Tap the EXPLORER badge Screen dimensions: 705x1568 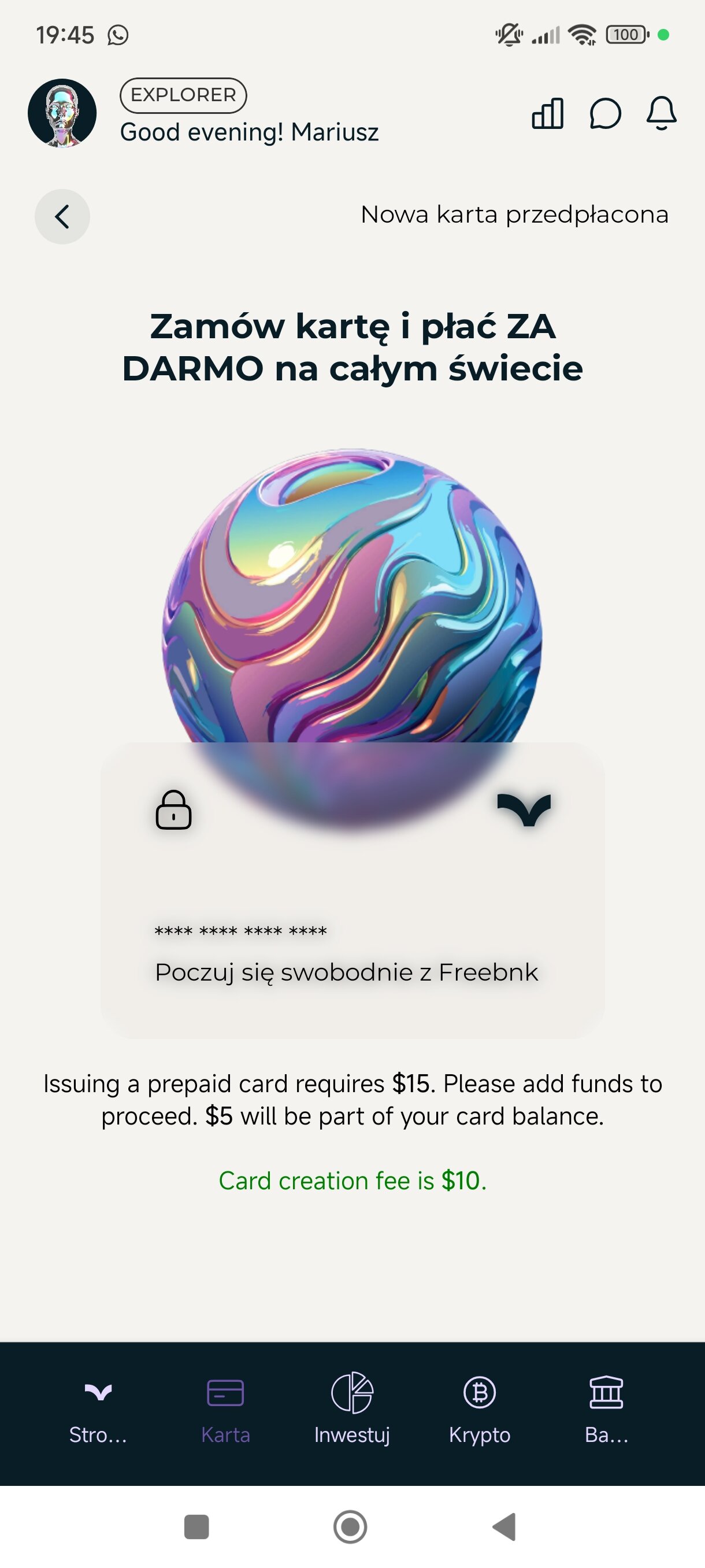point(183,95)
